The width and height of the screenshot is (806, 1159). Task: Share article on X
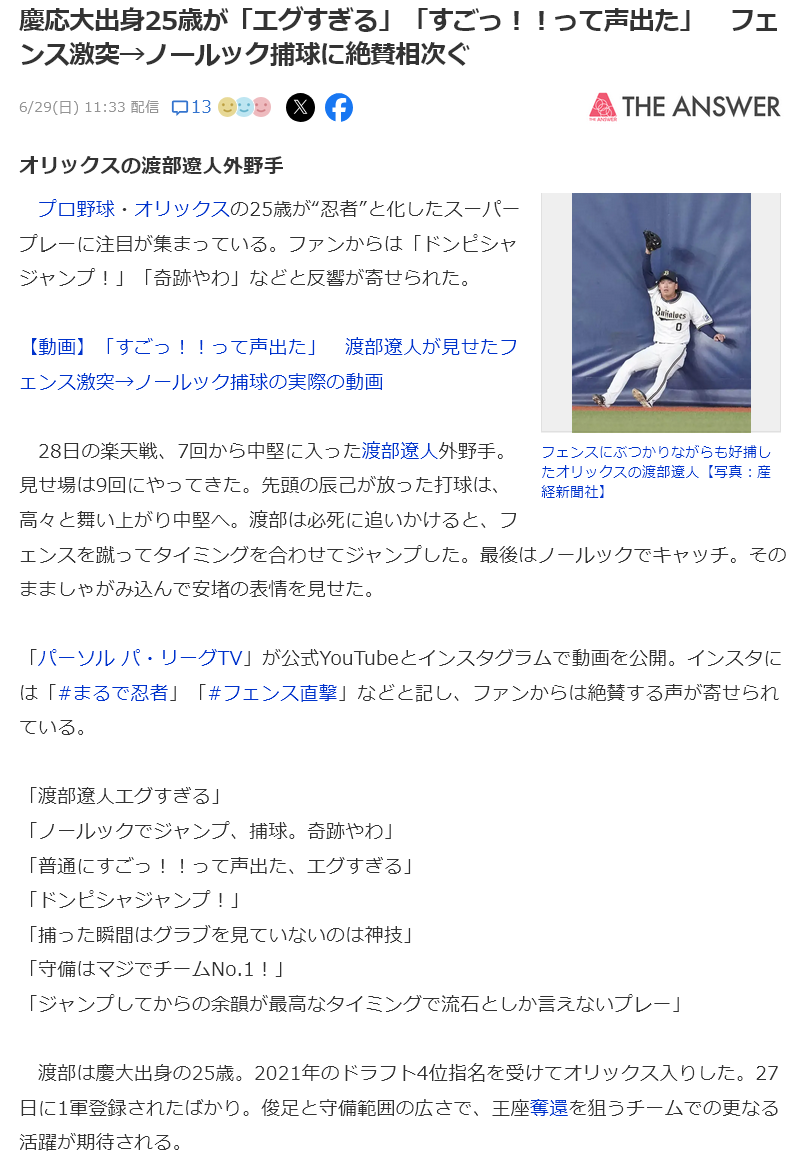click(300, 107)
